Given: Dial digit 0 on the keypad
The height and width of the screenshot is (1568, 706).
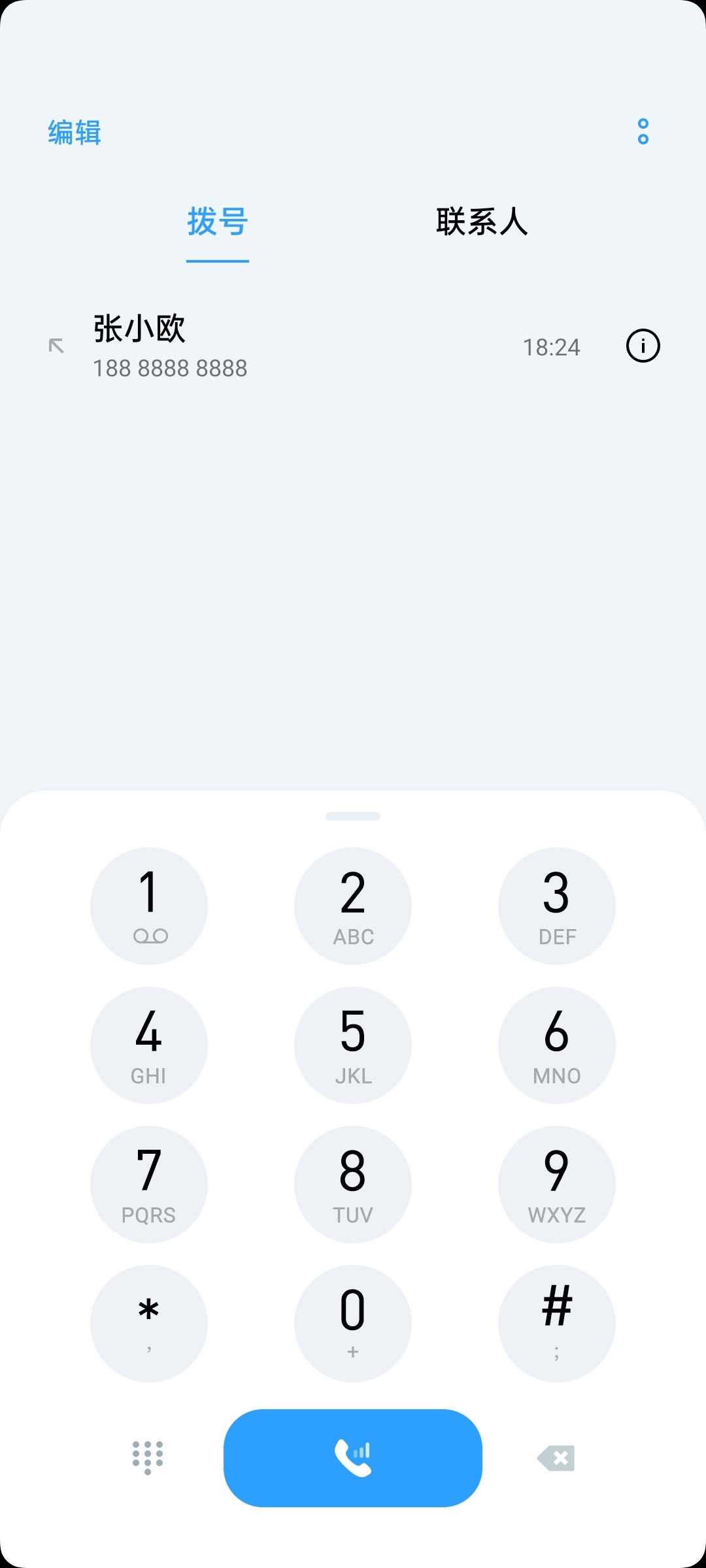Looking at the screenshot, I should [x=353, y=1324].
